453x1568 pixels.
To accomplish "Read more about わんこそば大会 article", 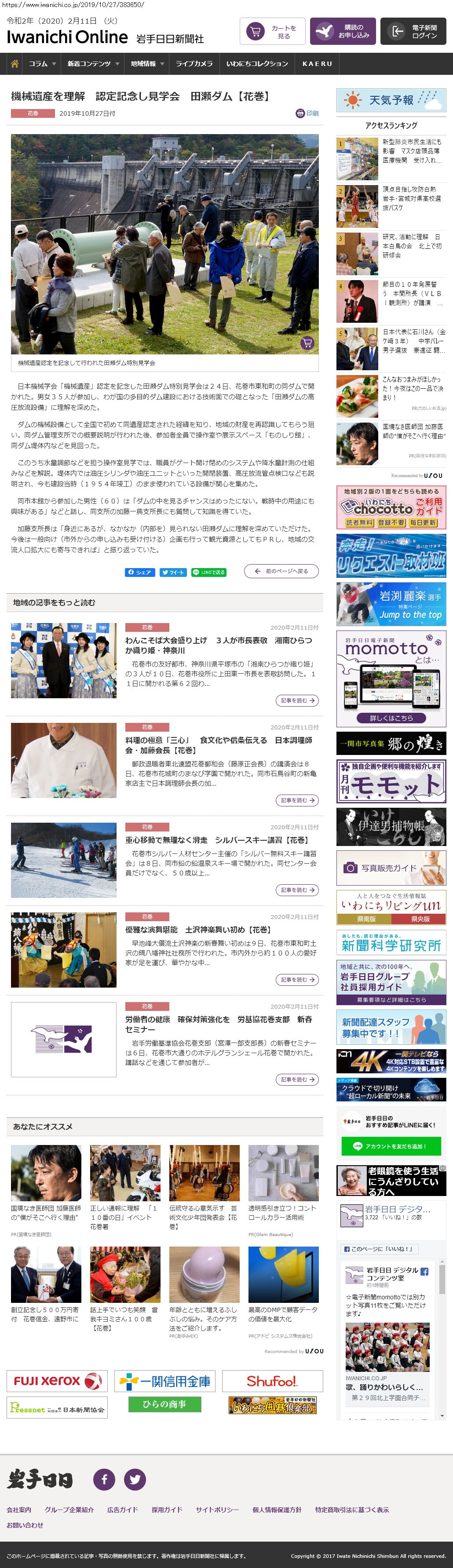I will 297,700.
